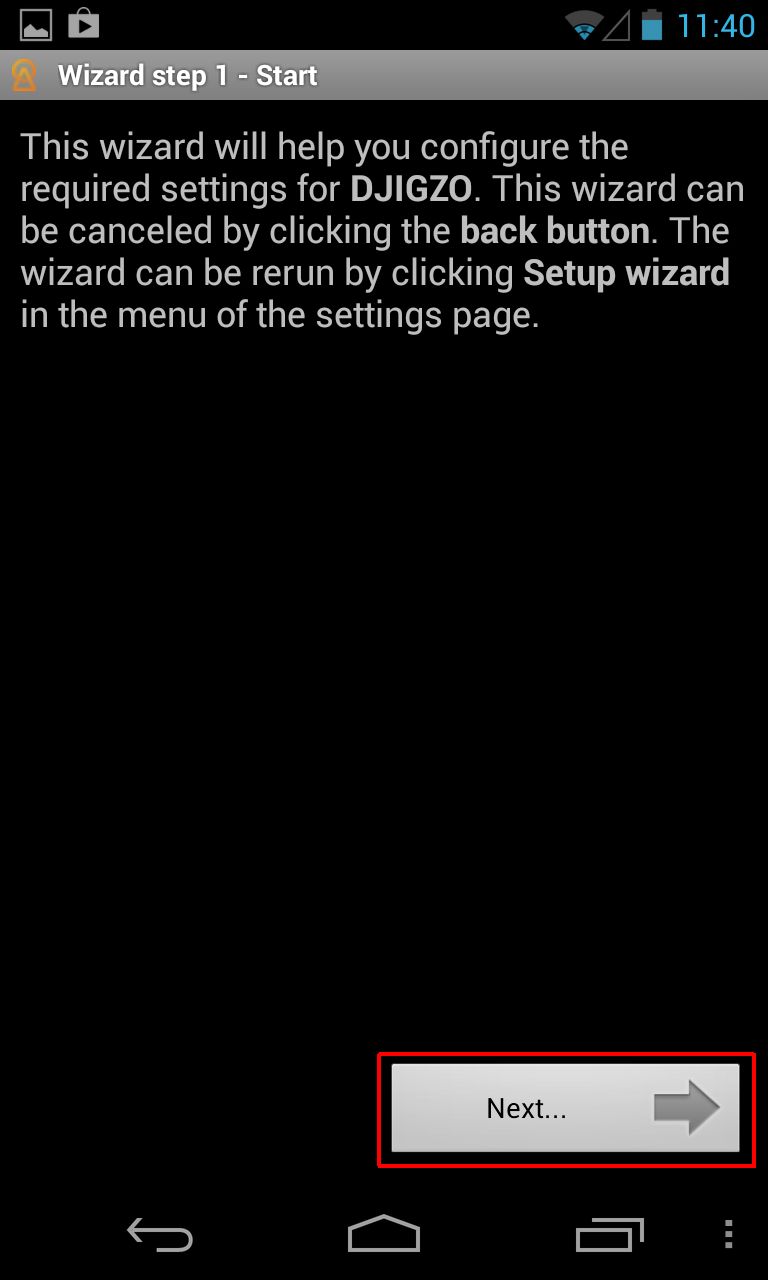Go back with the system back button
Image resolution: width=768 pixels, height=1280 pixels.
[x=160, y=1235]
